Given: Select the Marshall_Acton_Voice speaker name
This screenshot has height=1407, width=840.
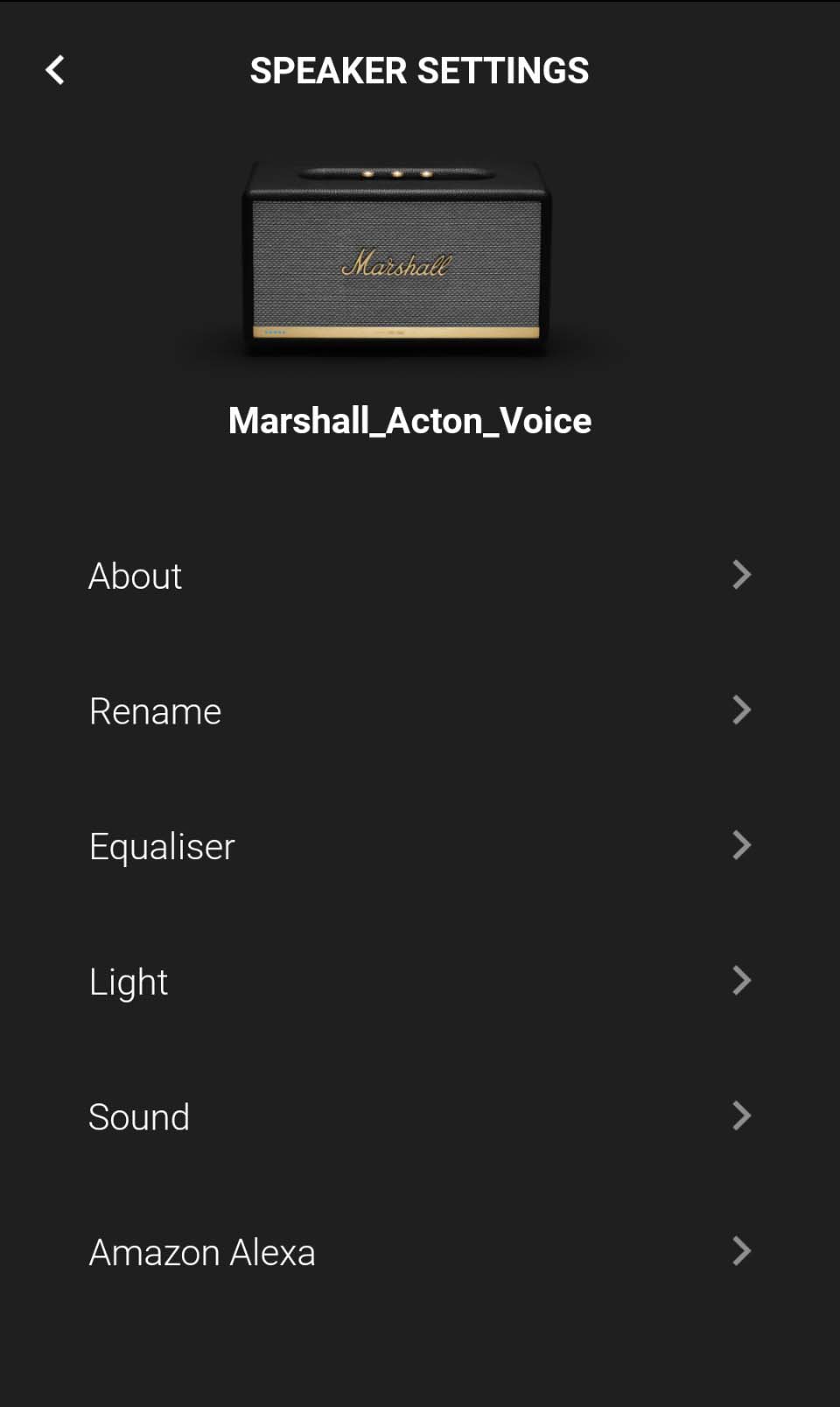Looking at the screenshot, I should (410, 421).
